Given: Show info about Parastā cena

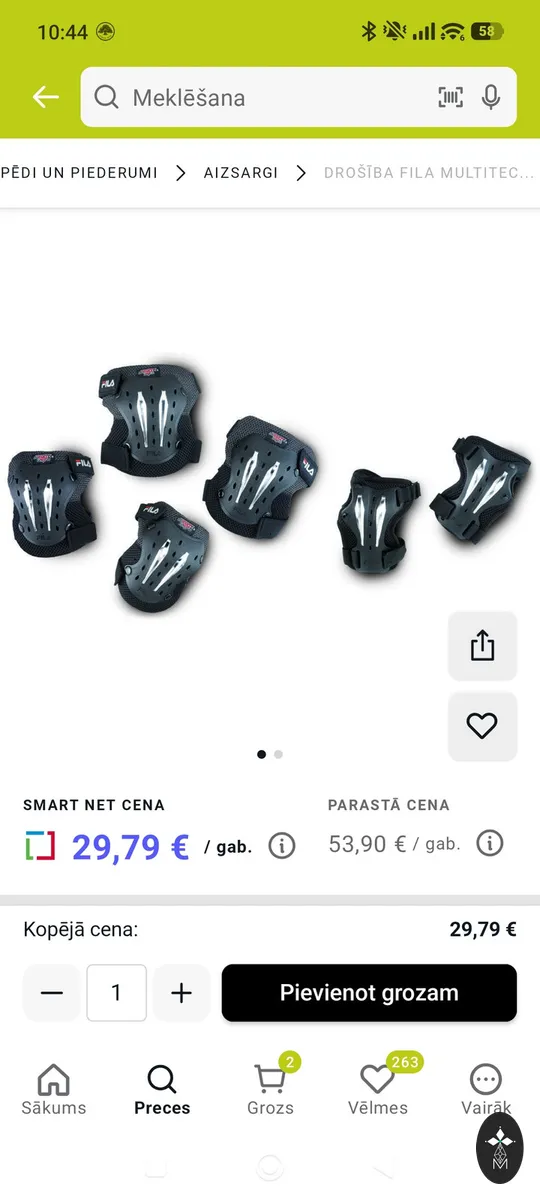Looking at the screenshot, I should click(489, 843).
